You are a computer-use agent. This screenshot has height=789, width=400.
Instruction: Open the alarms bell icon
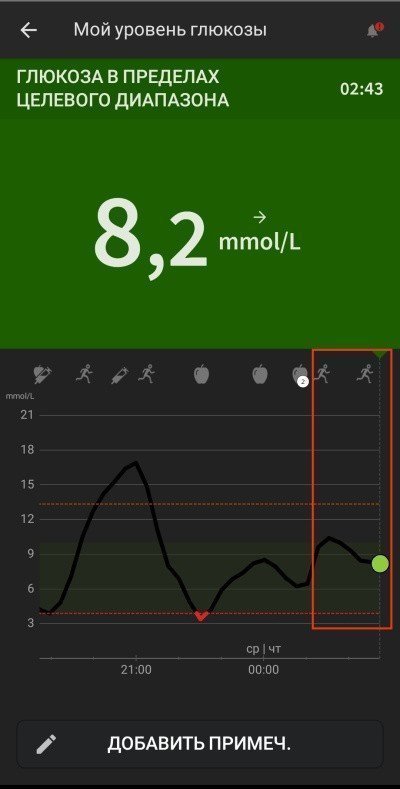[x=373, y=30]
